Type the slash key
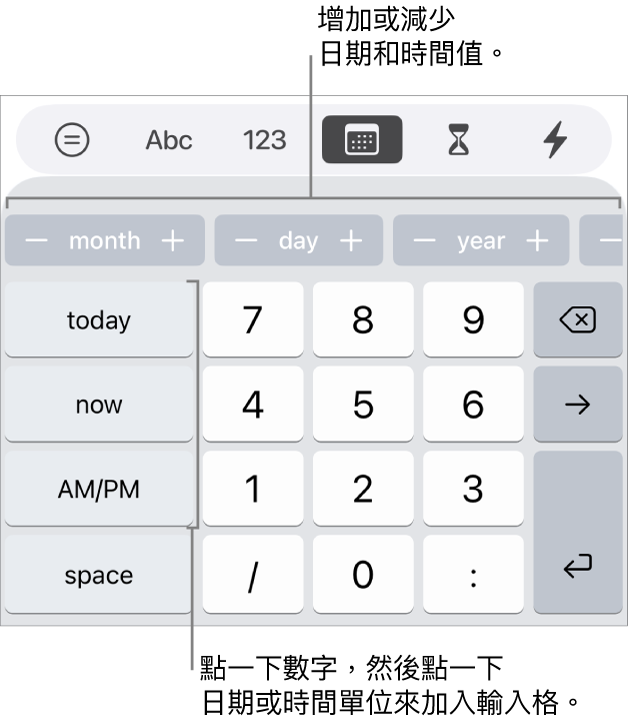628x724 pixels. point(253,575)
